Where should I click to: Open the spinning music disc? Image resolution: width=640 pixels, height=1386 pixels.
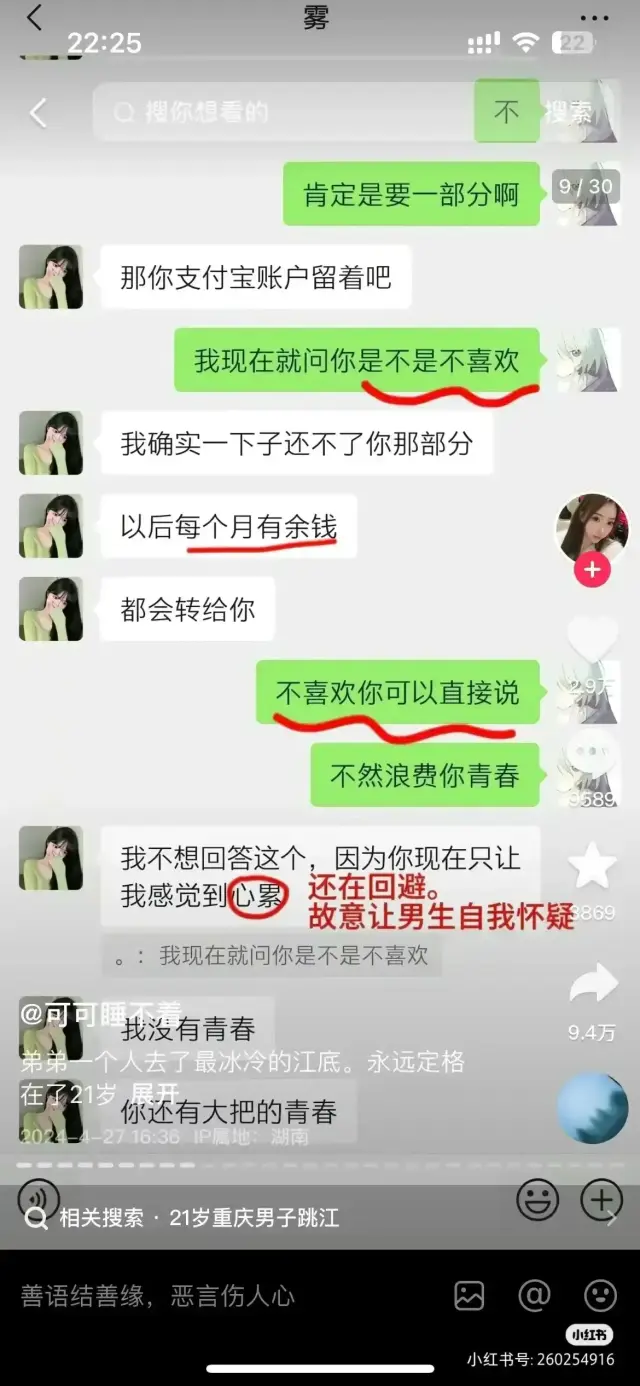tap(593, 1108)
